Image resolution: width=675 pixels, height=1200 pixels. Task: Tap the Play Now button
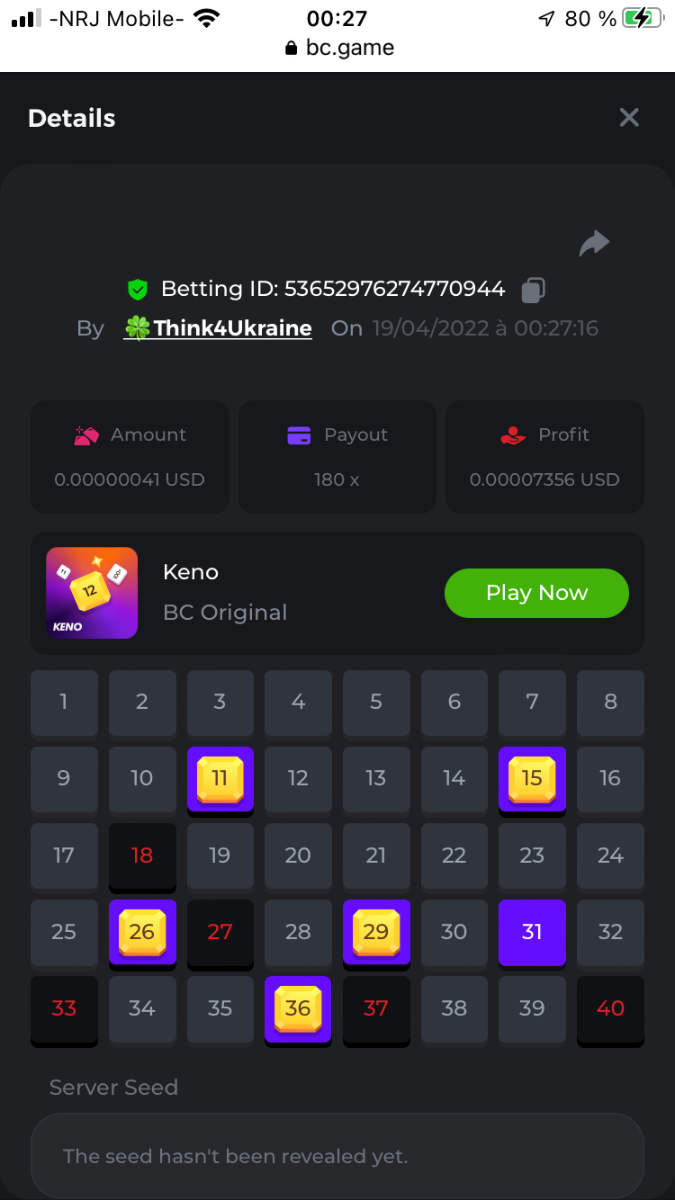point(536,593)
